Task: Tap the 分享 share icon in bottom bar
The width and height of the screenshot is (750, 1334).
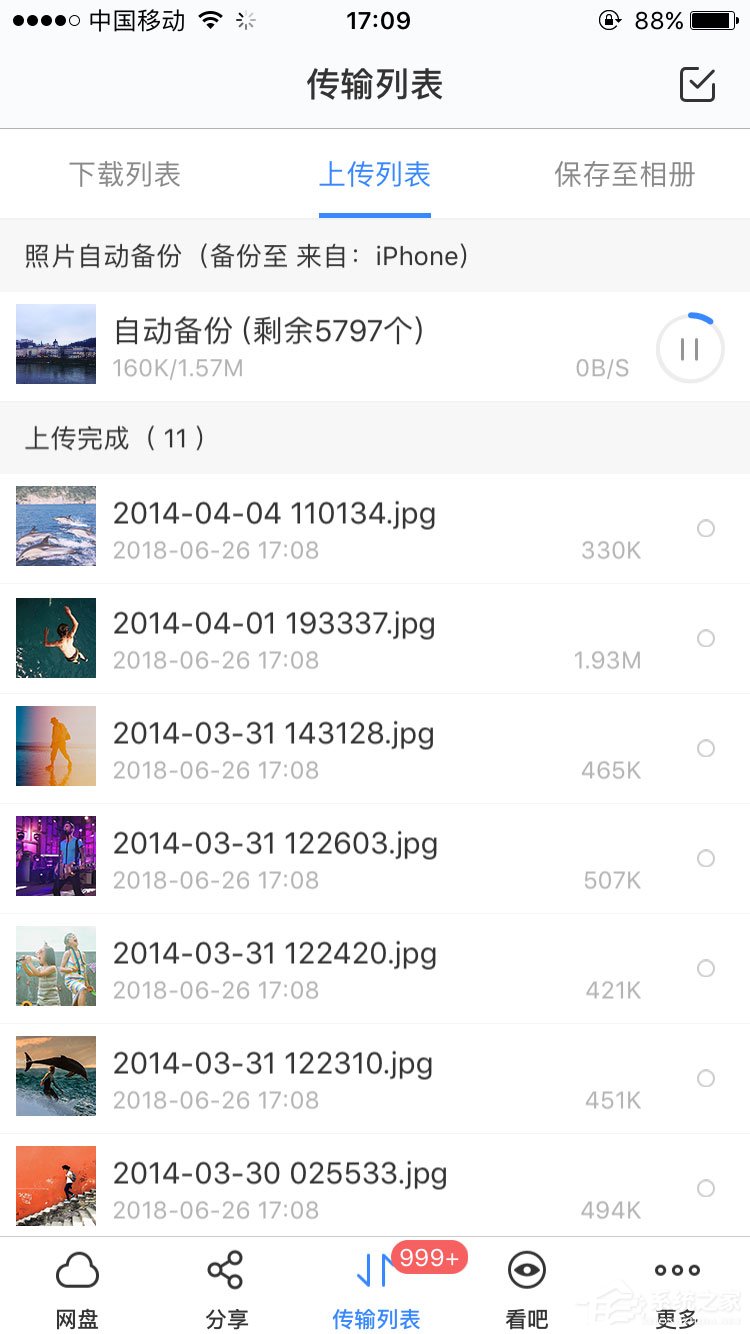Action: coord(225,1268)
